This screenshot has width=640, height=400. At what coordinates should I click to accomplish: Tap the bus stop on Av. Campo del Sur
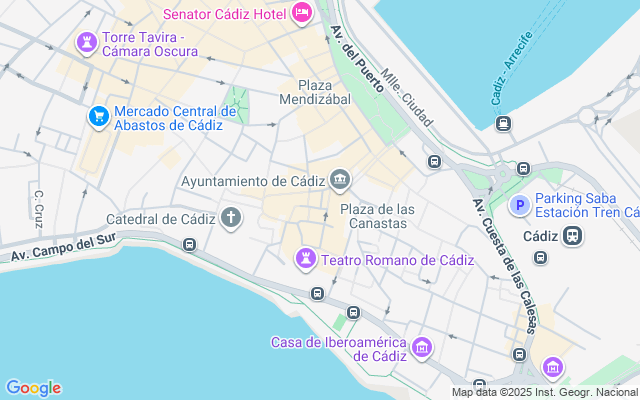pyautogui.click(x=189, y=244)
